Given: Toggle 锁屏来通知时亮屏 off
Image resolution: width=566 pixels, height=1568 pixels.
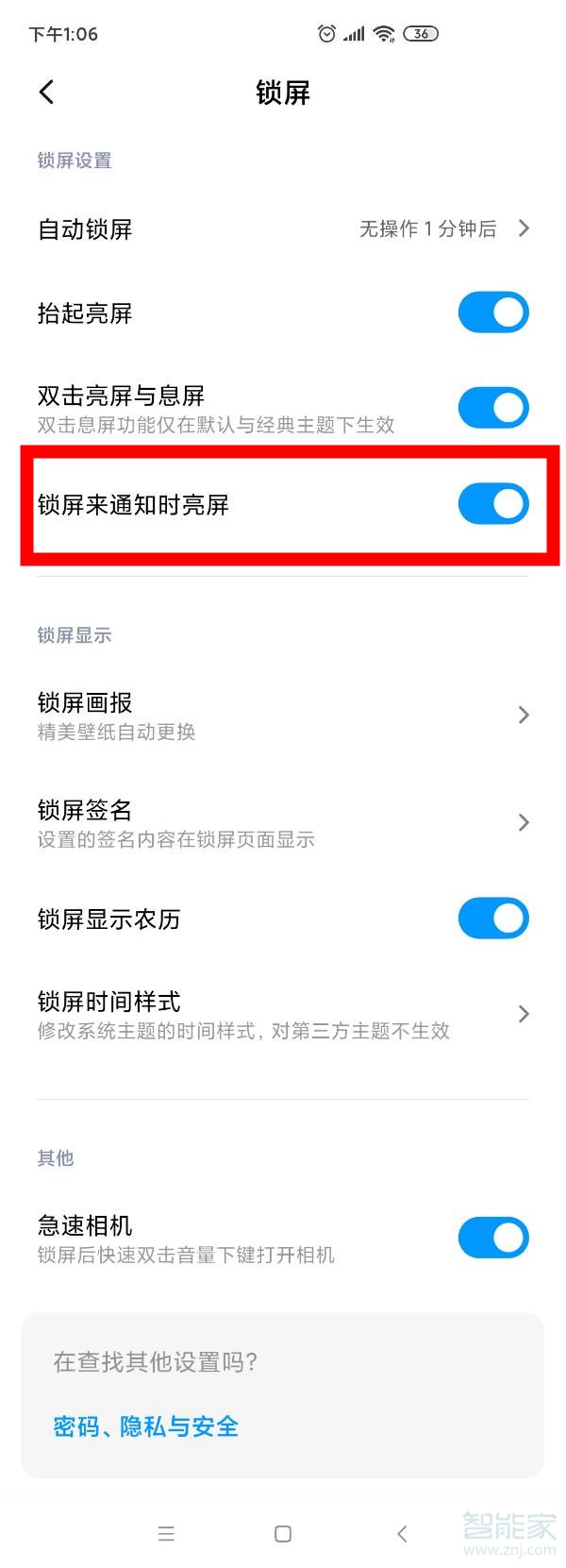Looking at the screenshot, I should (492, 504).
